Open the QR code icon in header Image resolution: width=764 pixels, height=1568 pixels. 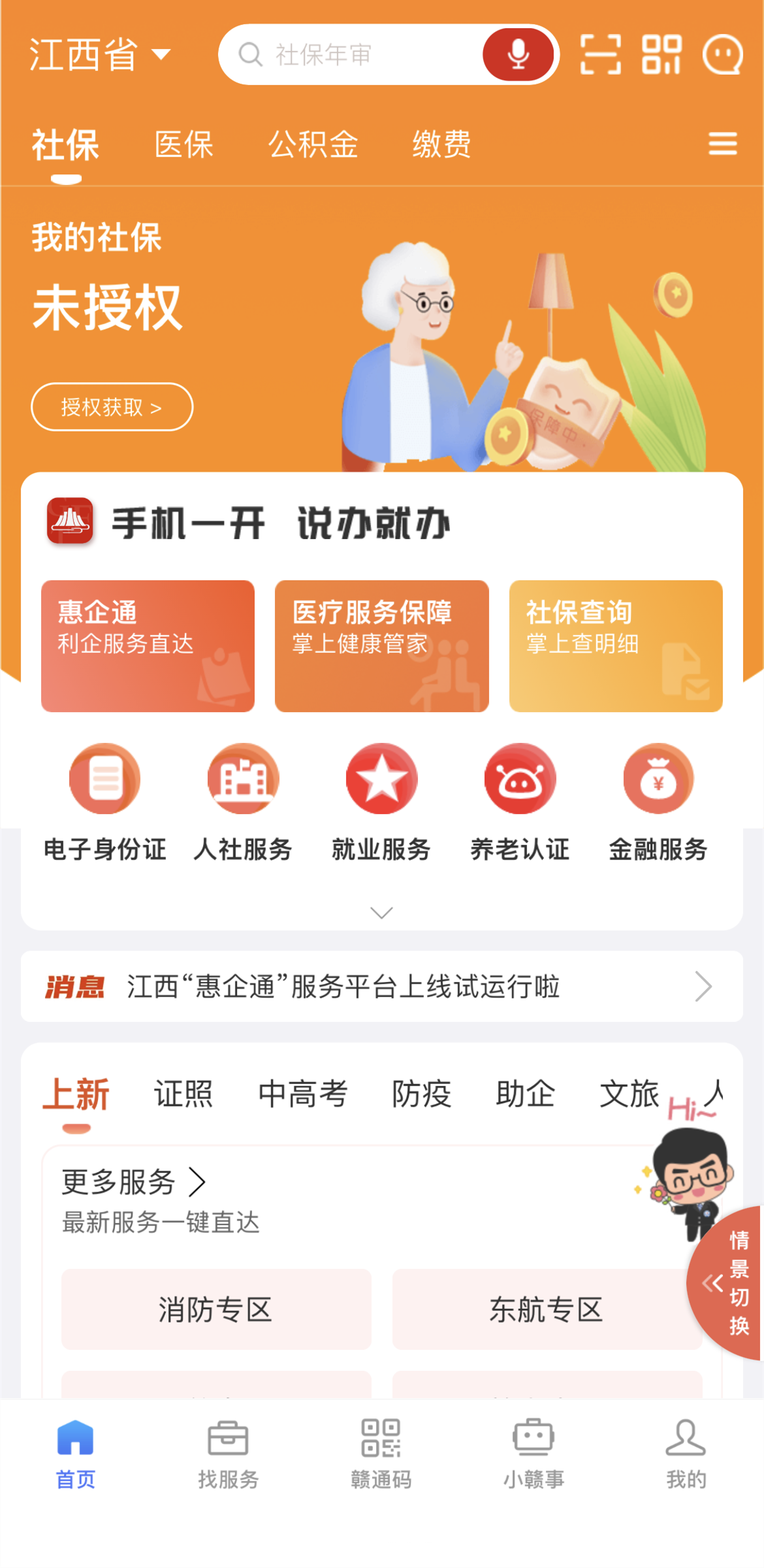point(661,54)
